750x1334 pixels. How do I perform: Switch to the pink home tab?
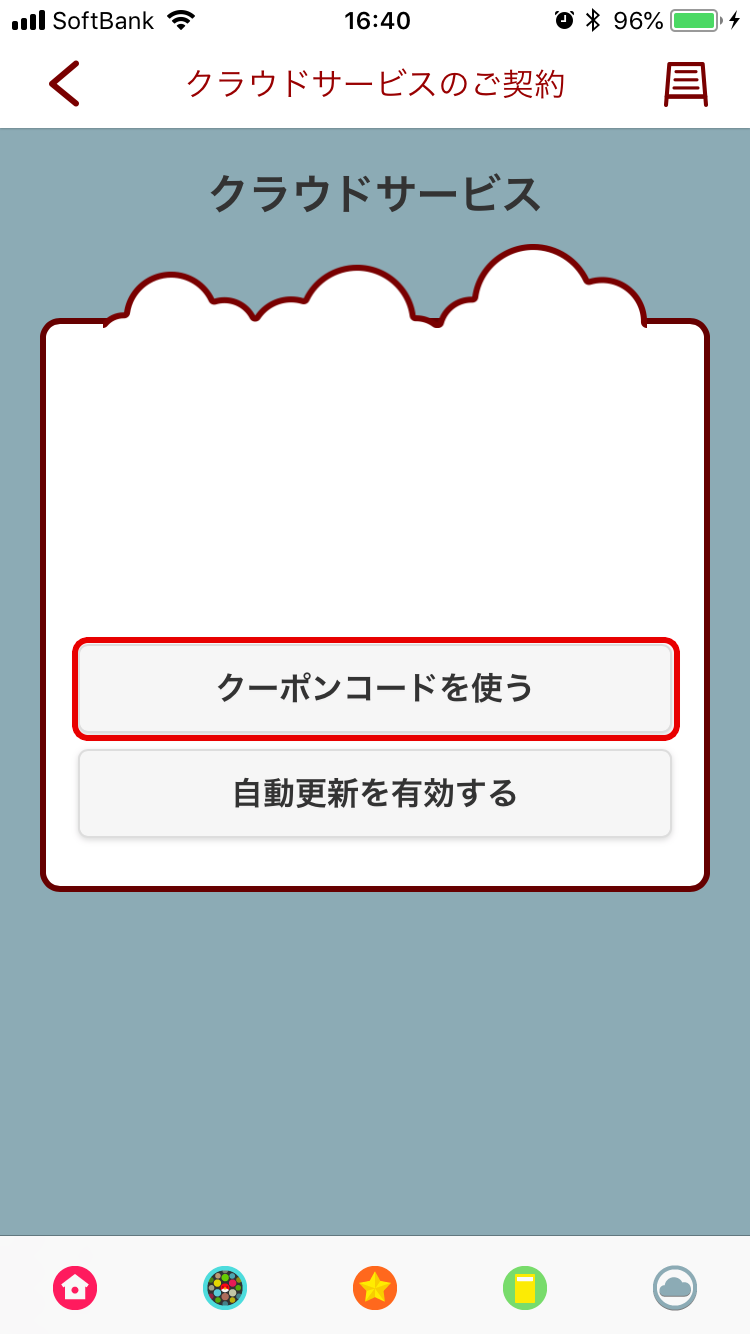pyautogui.click(x=75, y=1288)
